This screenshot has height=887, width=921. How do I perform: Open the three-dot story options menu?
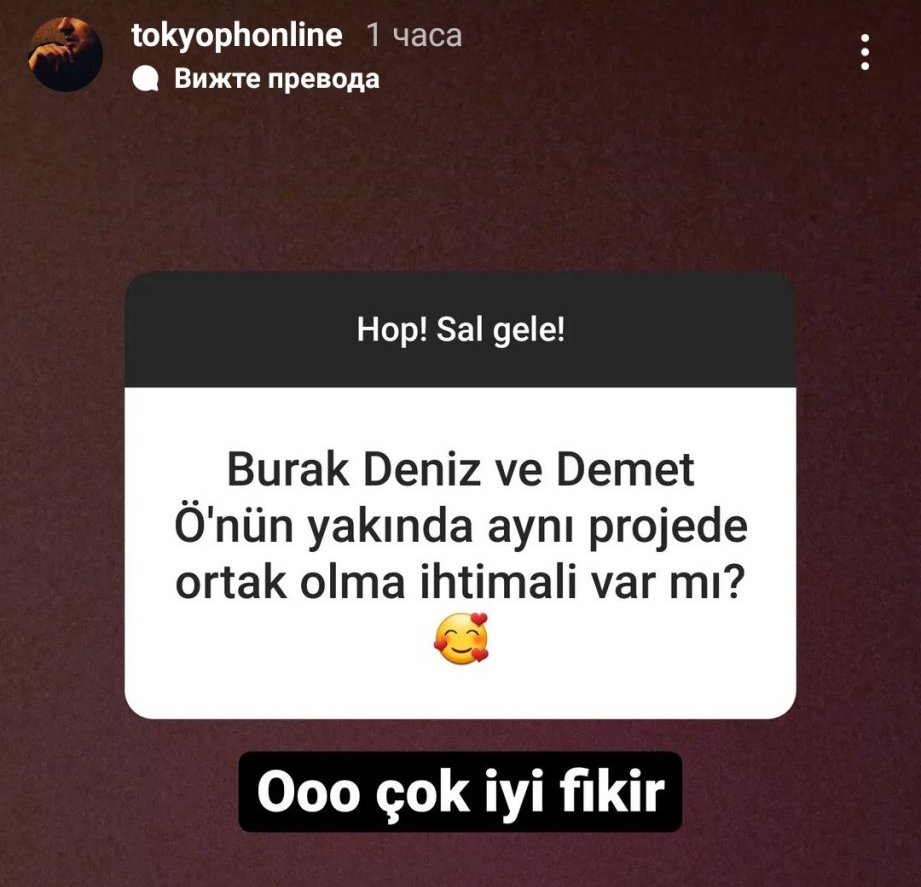coord(865,52)
